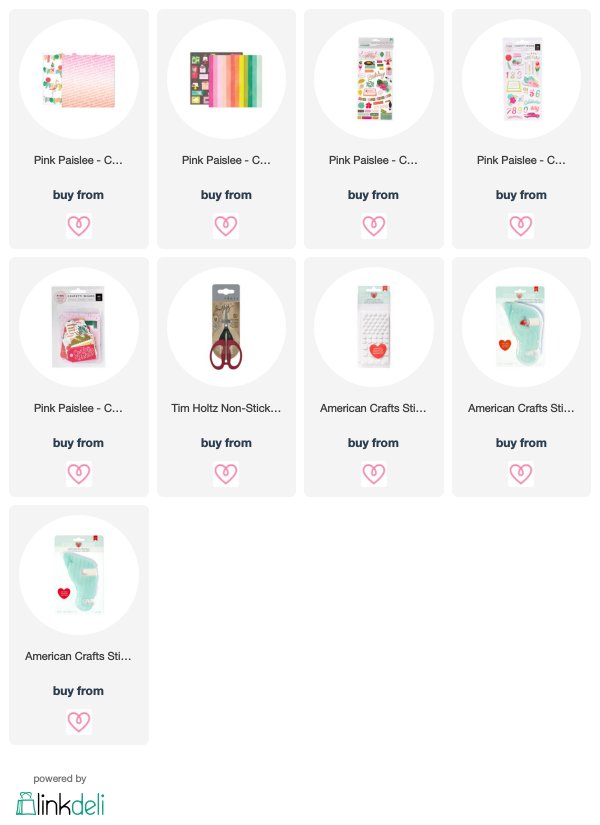The width and height of the screenshot is (600, 825).
Task: Open the Pink Paislee rainbow striped paper product
Action: [226, 79]
